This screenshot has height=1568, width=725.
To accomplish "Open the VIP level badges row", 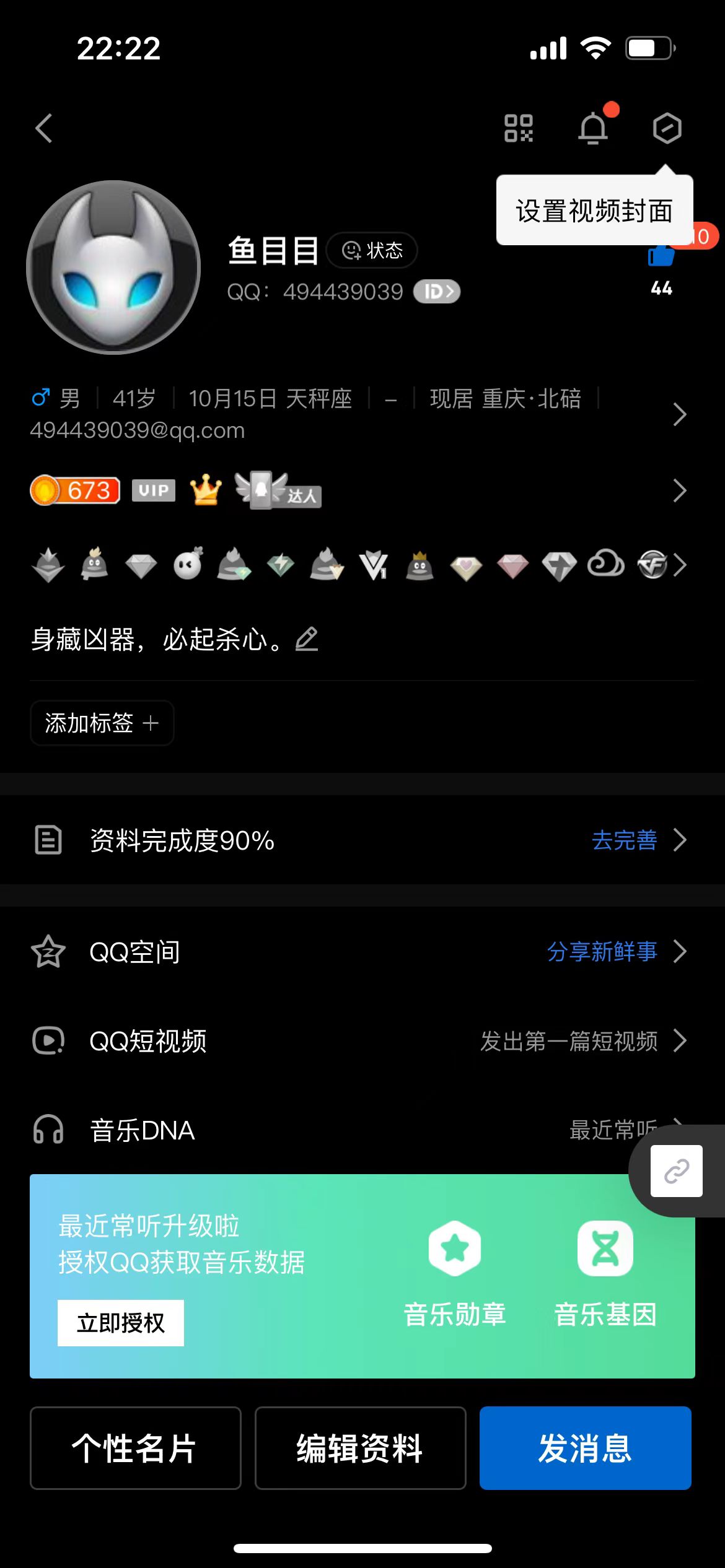I will [362, 490].
